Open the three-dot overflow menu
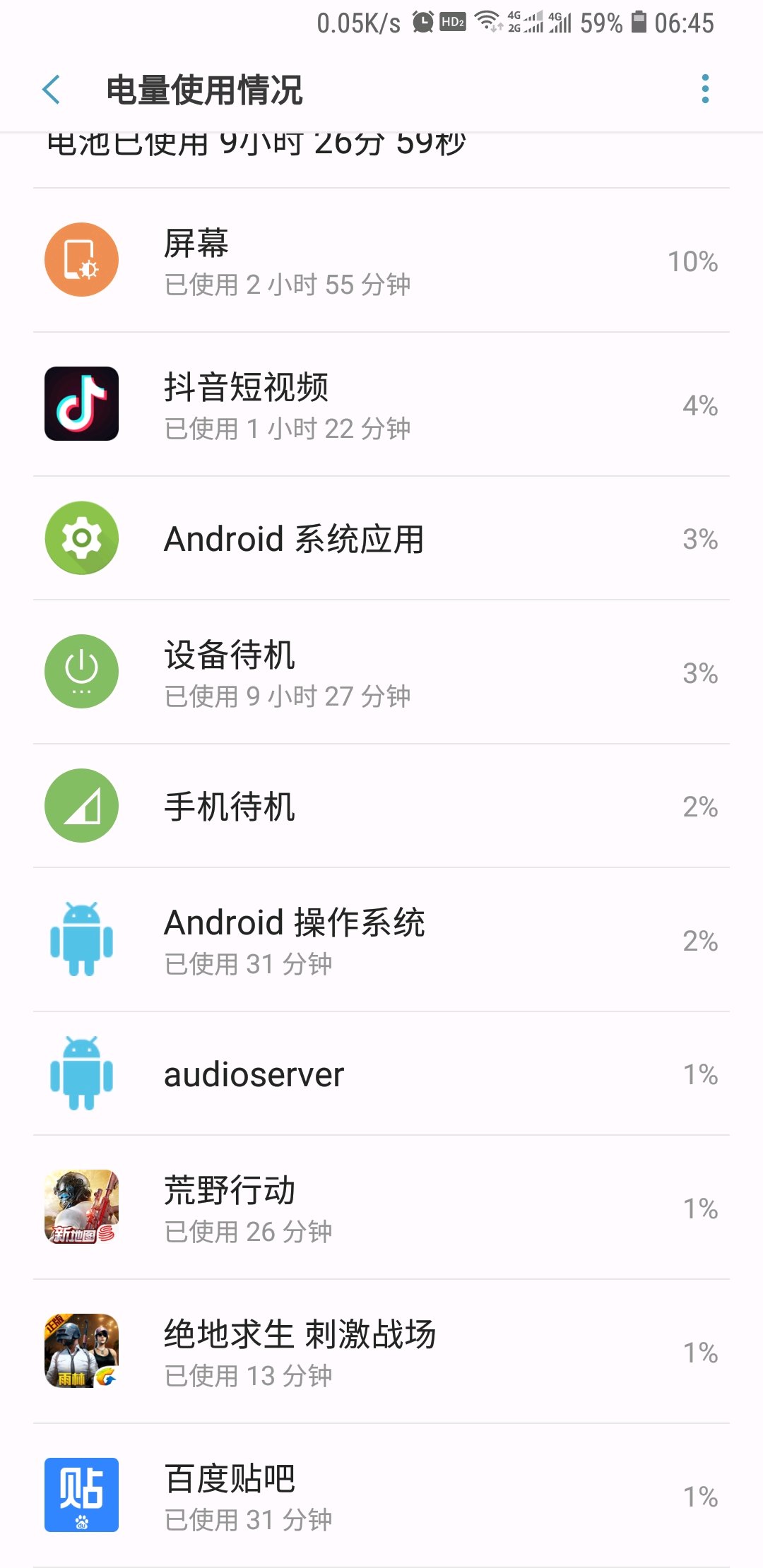 pos(704,90)
